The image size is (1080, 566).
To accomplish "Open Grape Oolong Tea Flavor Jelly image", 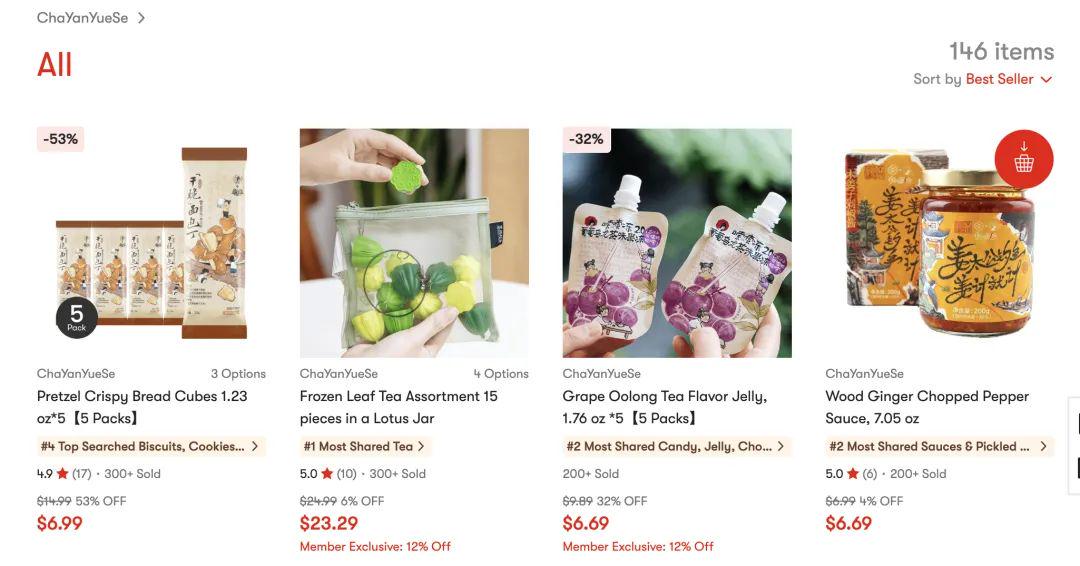I will click(677, 243).
